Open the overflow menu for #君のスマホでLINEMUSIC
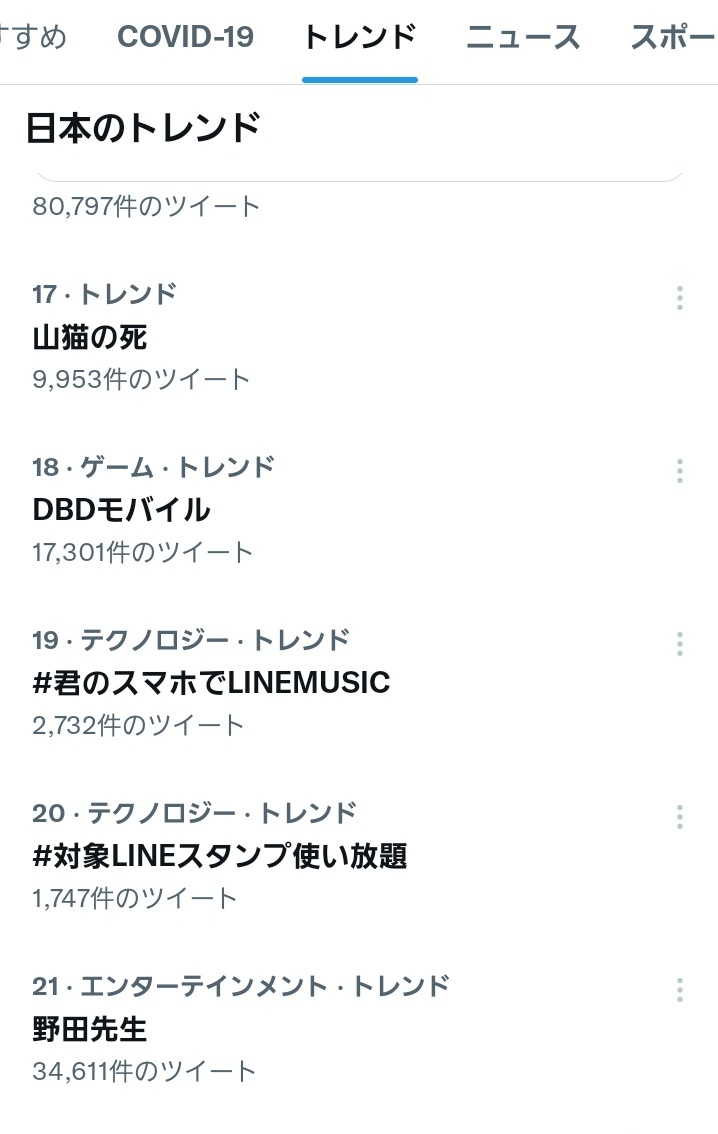Image resolution: width=718 pixels, height=1134 pixels. coord(680,643)
